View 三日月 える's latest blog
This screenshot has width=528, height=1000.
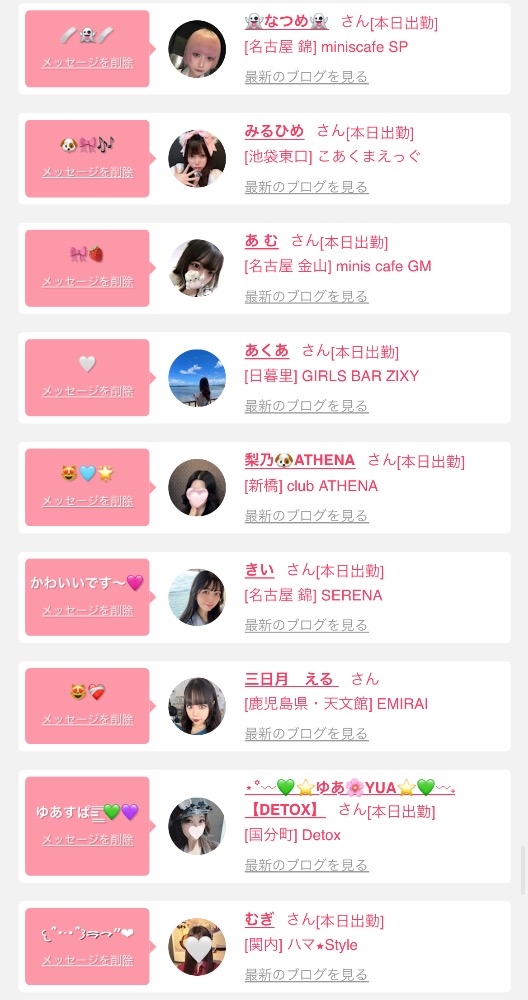pos(307,733)
